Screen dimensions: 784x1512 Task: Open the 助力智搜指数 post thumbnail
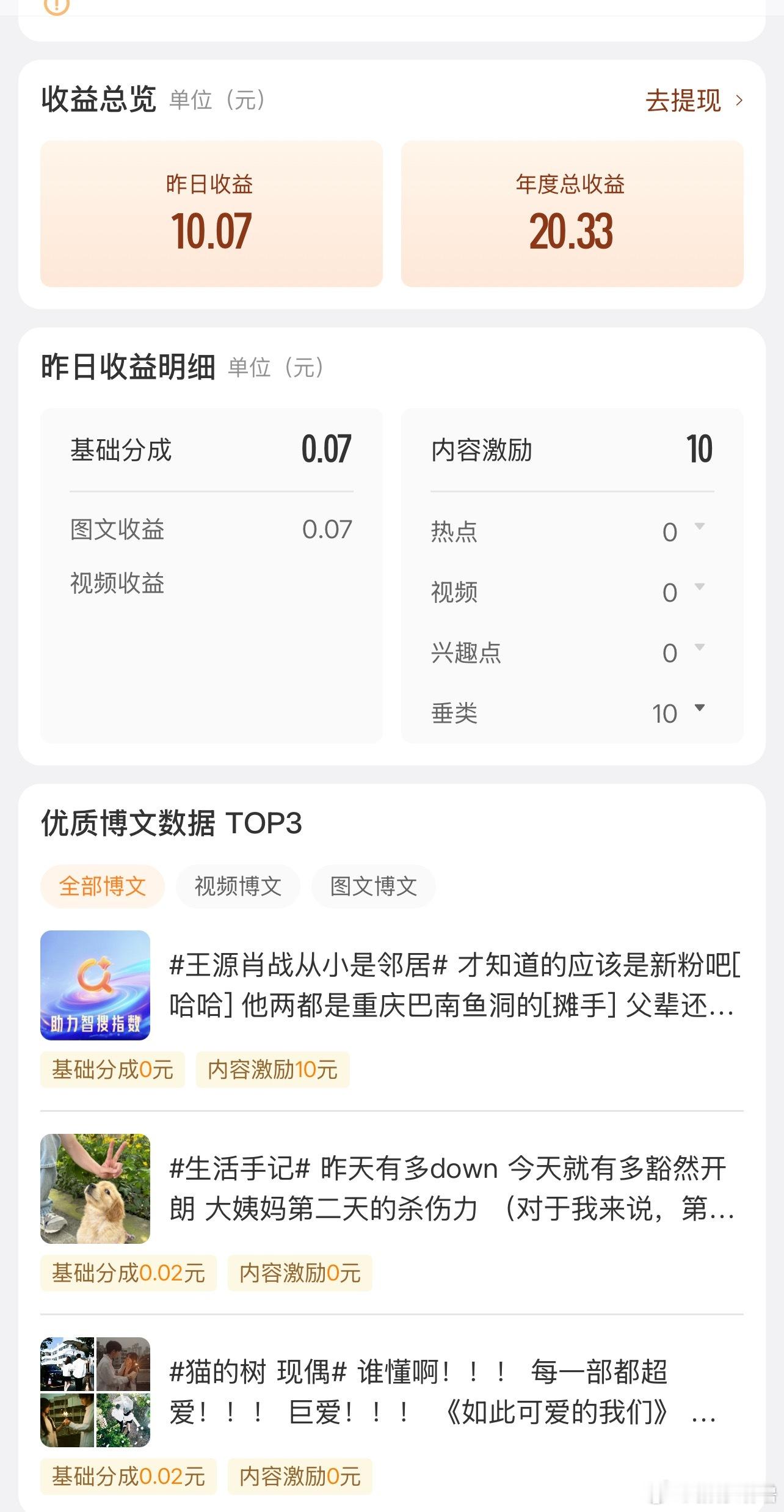coord(95,984)
